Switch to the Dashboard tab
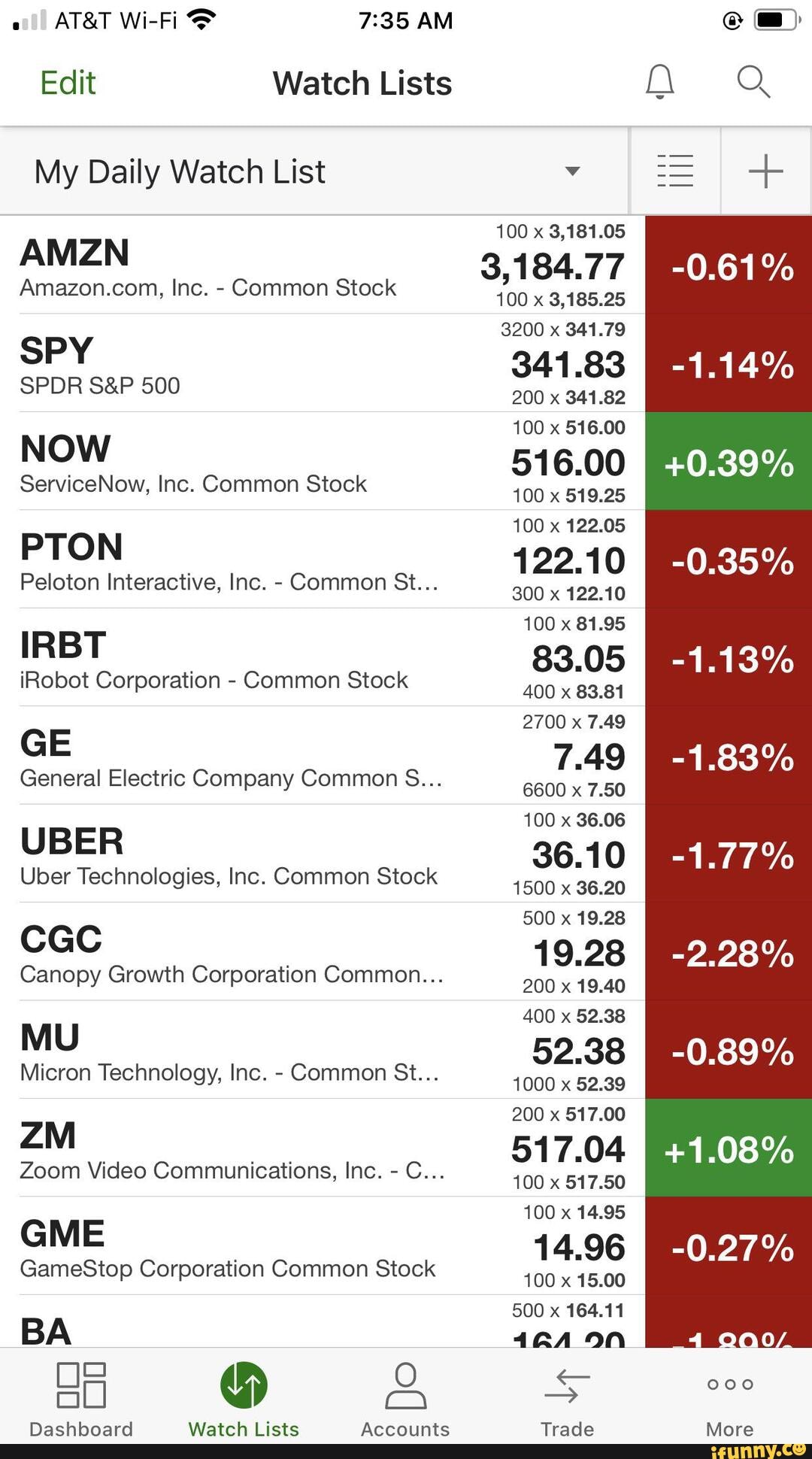This screenshot has height=1459, width=812. (81, 1399)
